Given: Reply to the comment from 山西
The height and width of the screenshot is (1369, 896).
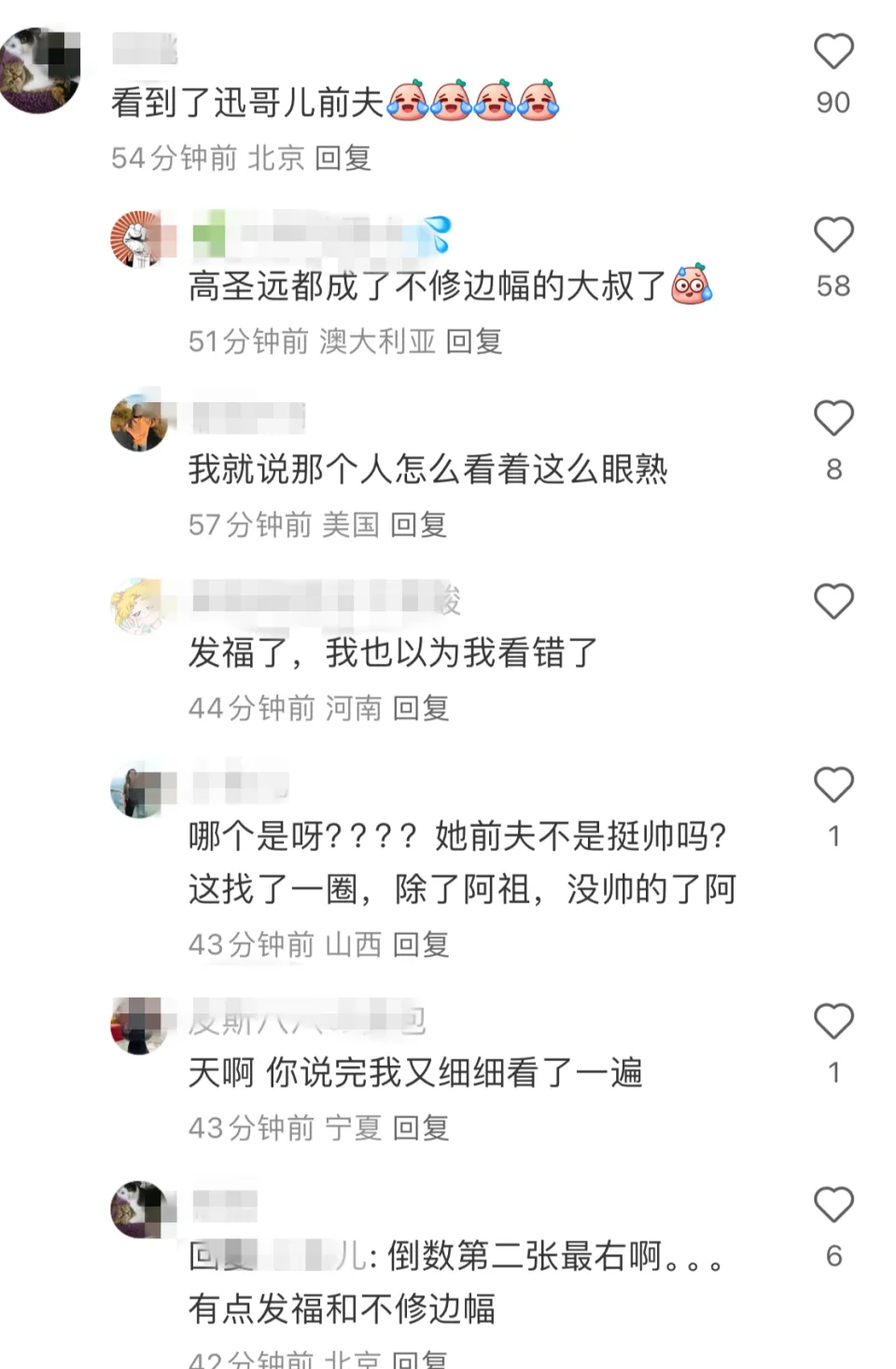Looking at the screenshot, I should 421,945.
